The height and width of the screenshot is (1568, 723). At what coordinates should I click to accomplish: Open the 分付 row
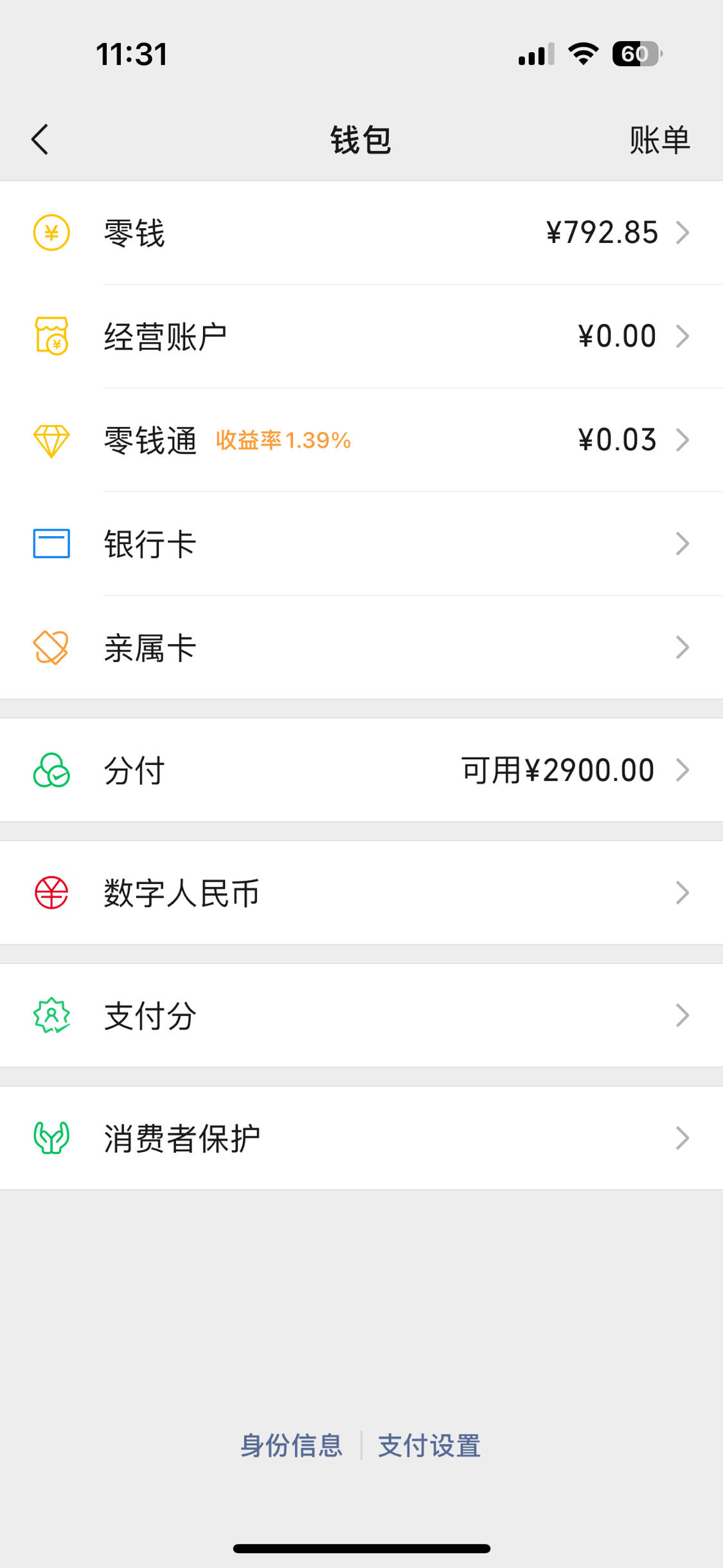point(361,770)
